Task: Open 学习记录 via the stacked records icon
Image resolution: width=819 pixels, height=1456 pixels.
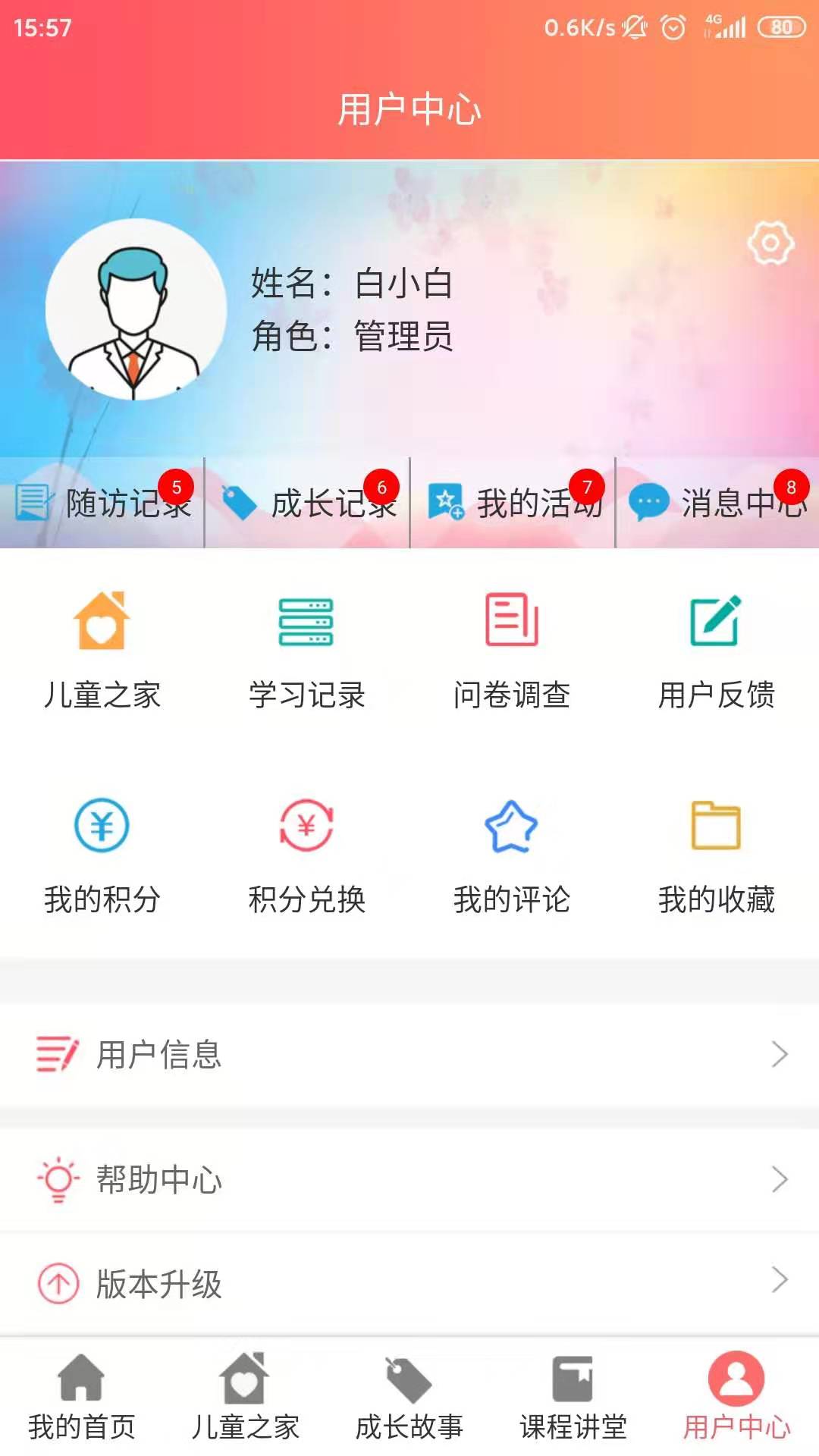Action: click(x=306, y=619)
